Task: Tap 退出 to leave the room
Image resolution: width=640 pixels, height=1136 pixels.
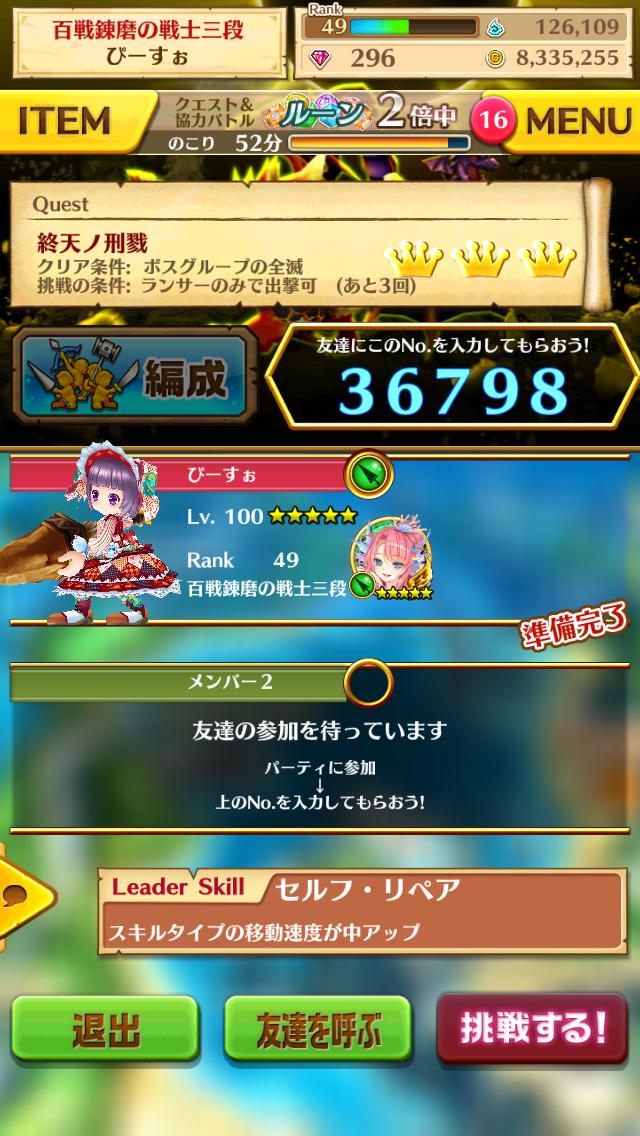Action: tap(104, 1028)
